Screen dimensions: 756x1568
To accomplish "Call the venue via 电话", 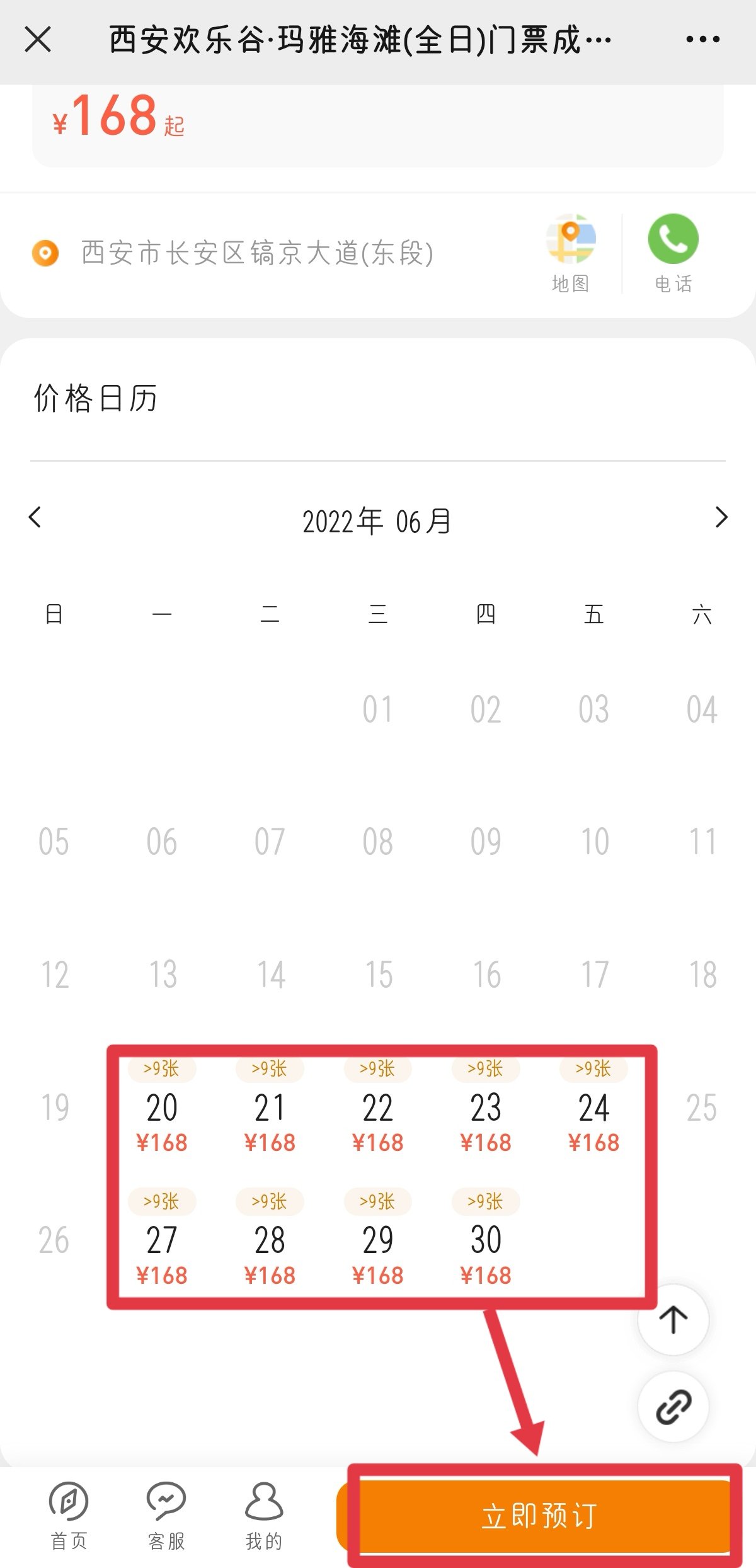I will pyautogui.click(x=673, y=253).
